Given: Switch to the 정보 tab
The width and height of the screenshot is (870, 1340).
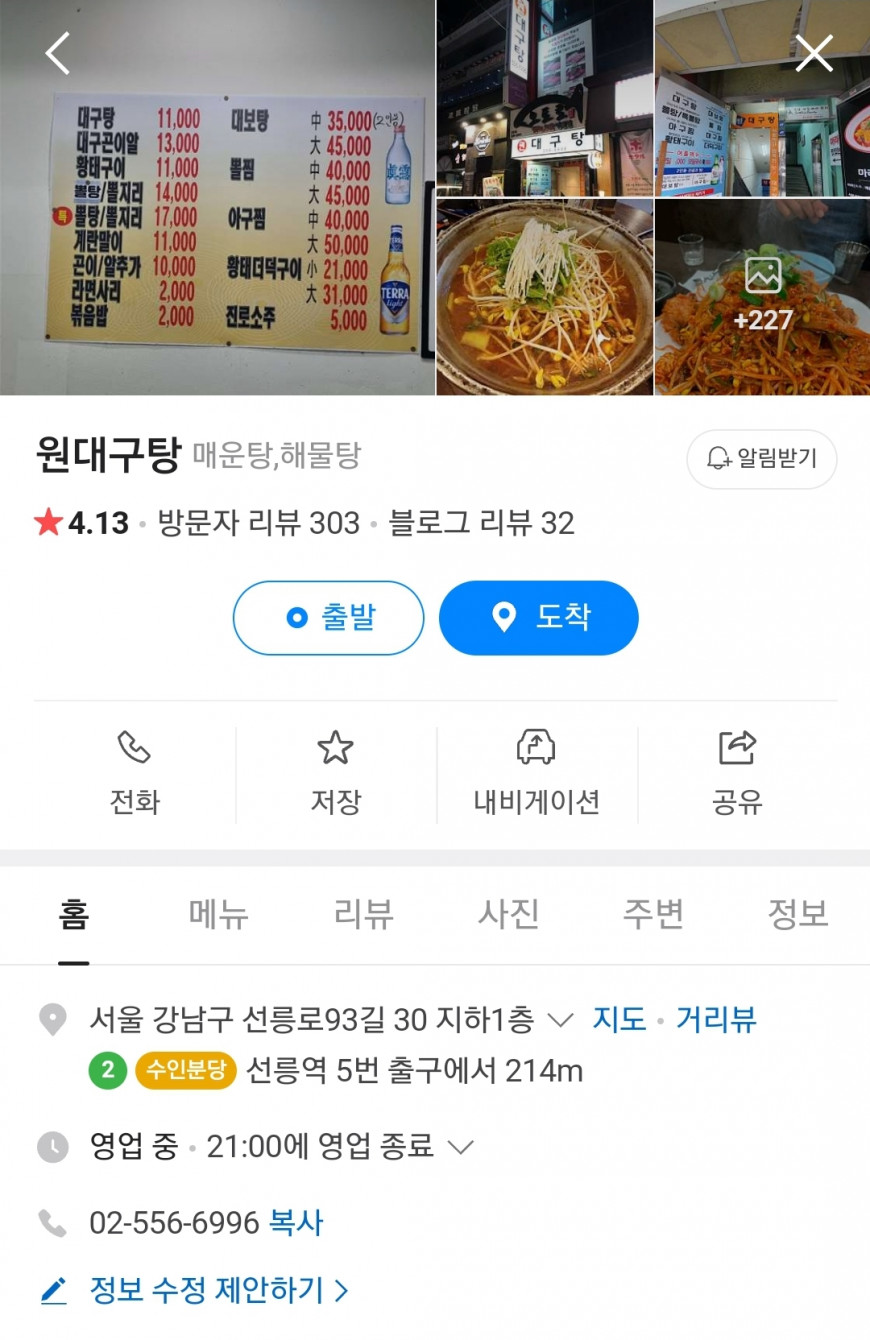Looking at the screenshot, I should coord(798,914).
